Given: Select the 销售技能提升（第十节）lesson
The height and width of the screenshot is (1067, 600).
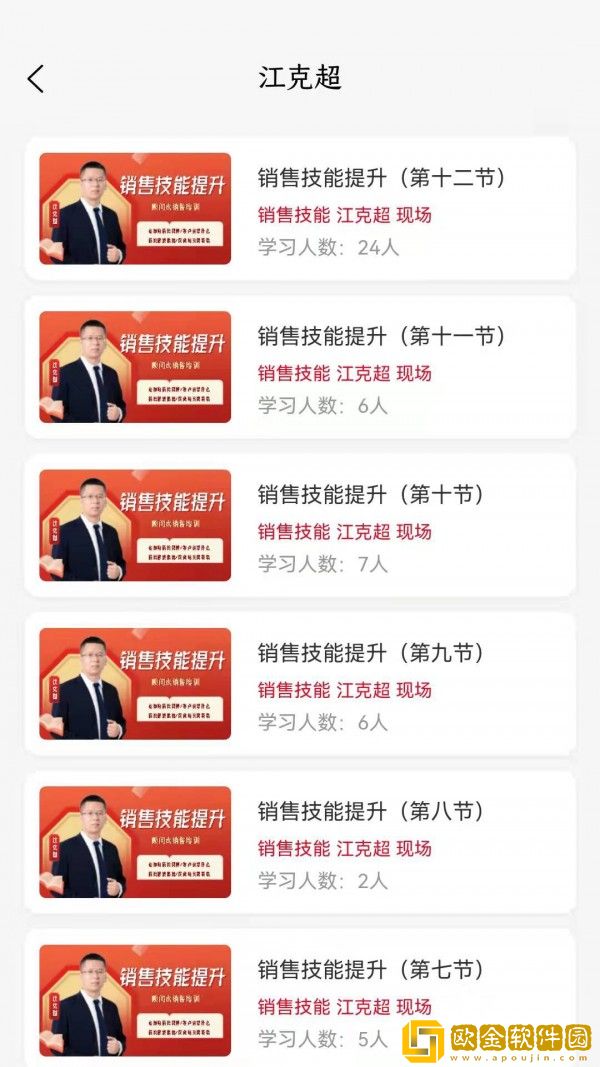Looking at the screenshot, I should pos(370,495).
